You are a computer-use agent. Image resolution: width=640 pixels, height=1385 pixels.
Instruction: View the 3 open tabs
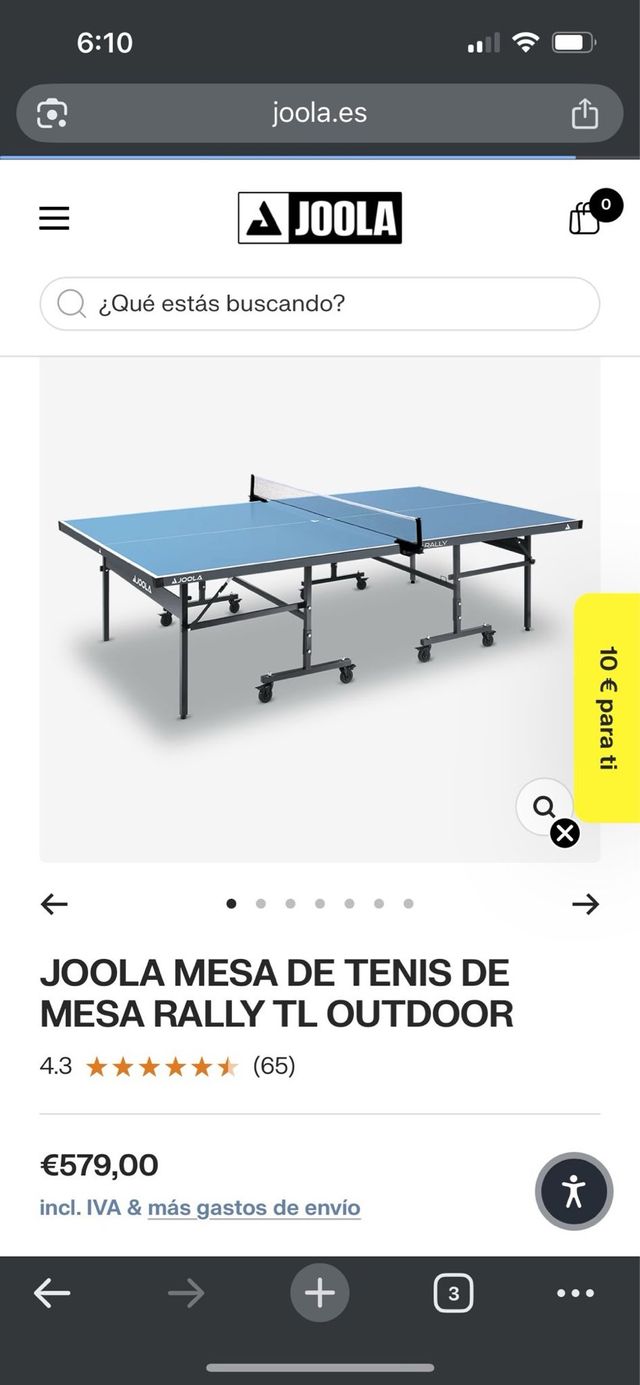pos(453,1294)
